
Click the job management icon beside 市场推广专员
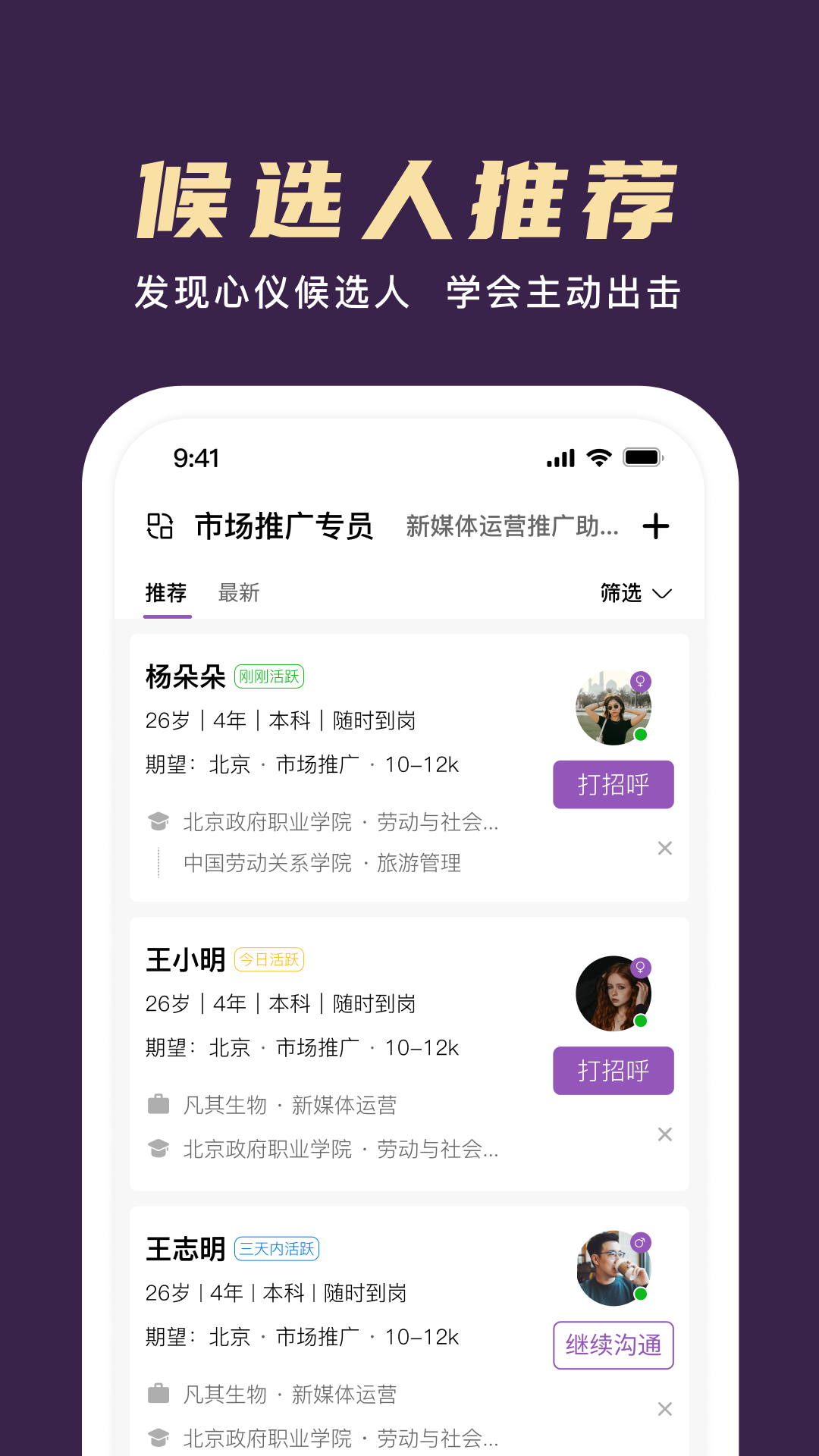click(x=161, y=526)
